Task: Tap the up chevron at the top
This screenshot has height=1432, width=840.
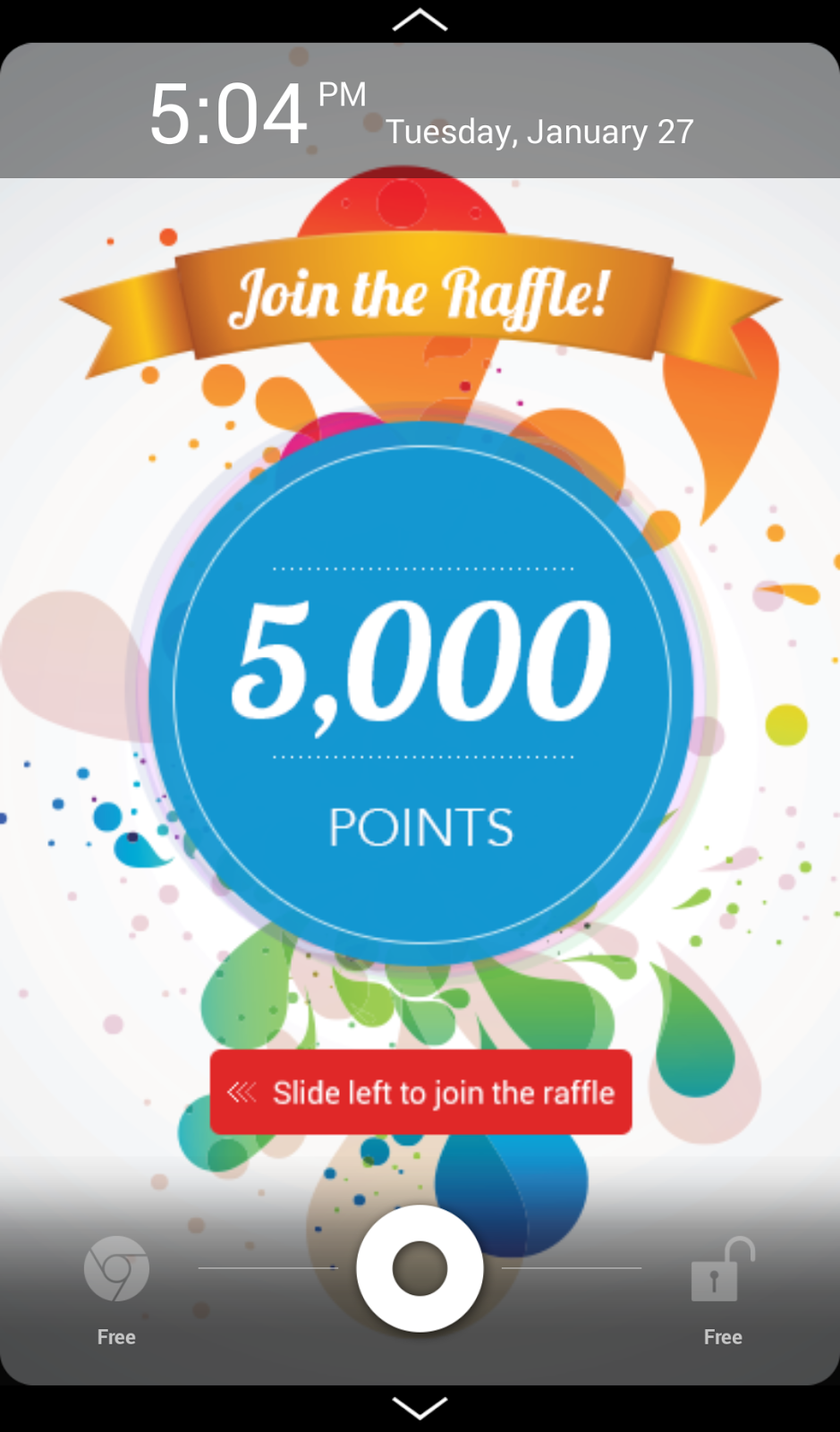Action: pyautogui.click(x=420, y=20)
